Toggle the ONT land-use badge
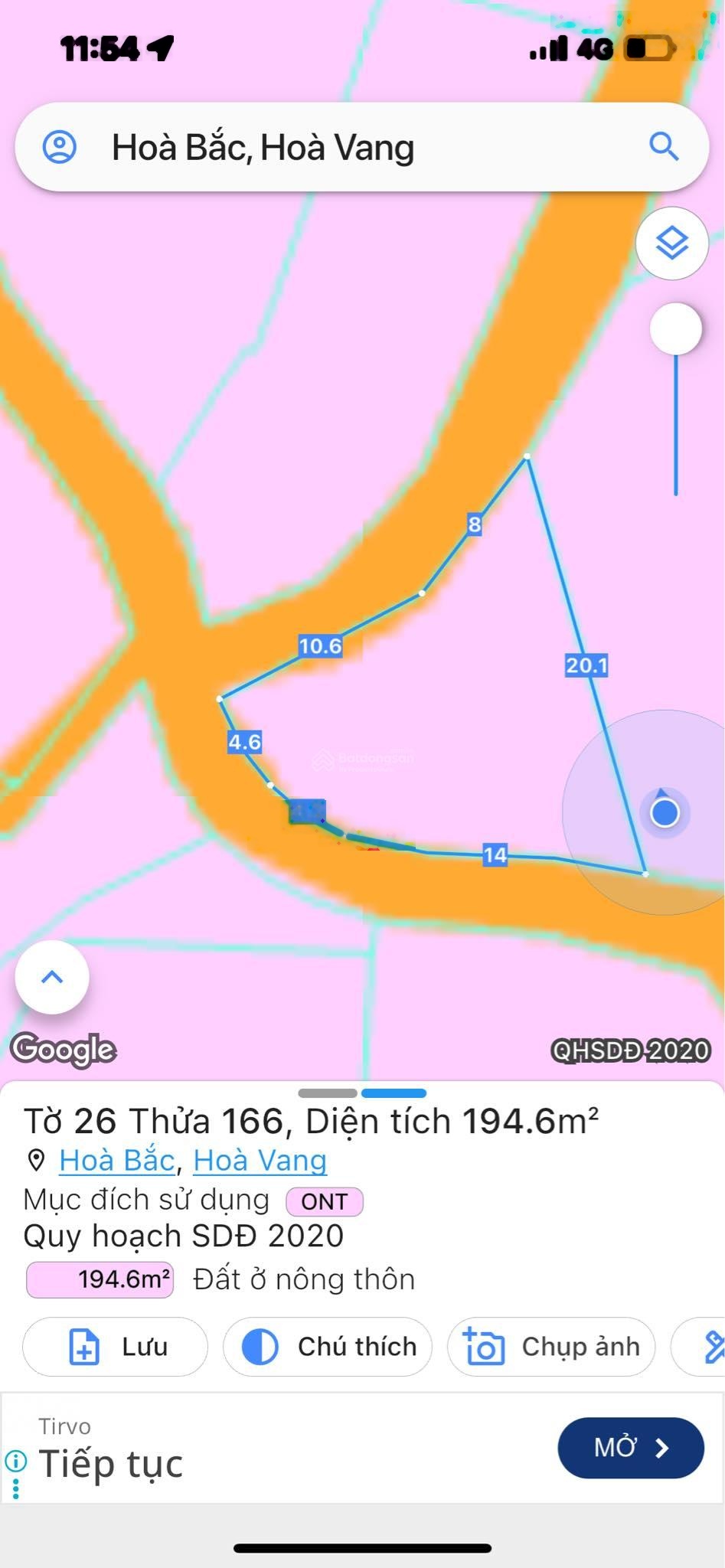This screenshot has width=725, height=1568. click(324, 1200)
